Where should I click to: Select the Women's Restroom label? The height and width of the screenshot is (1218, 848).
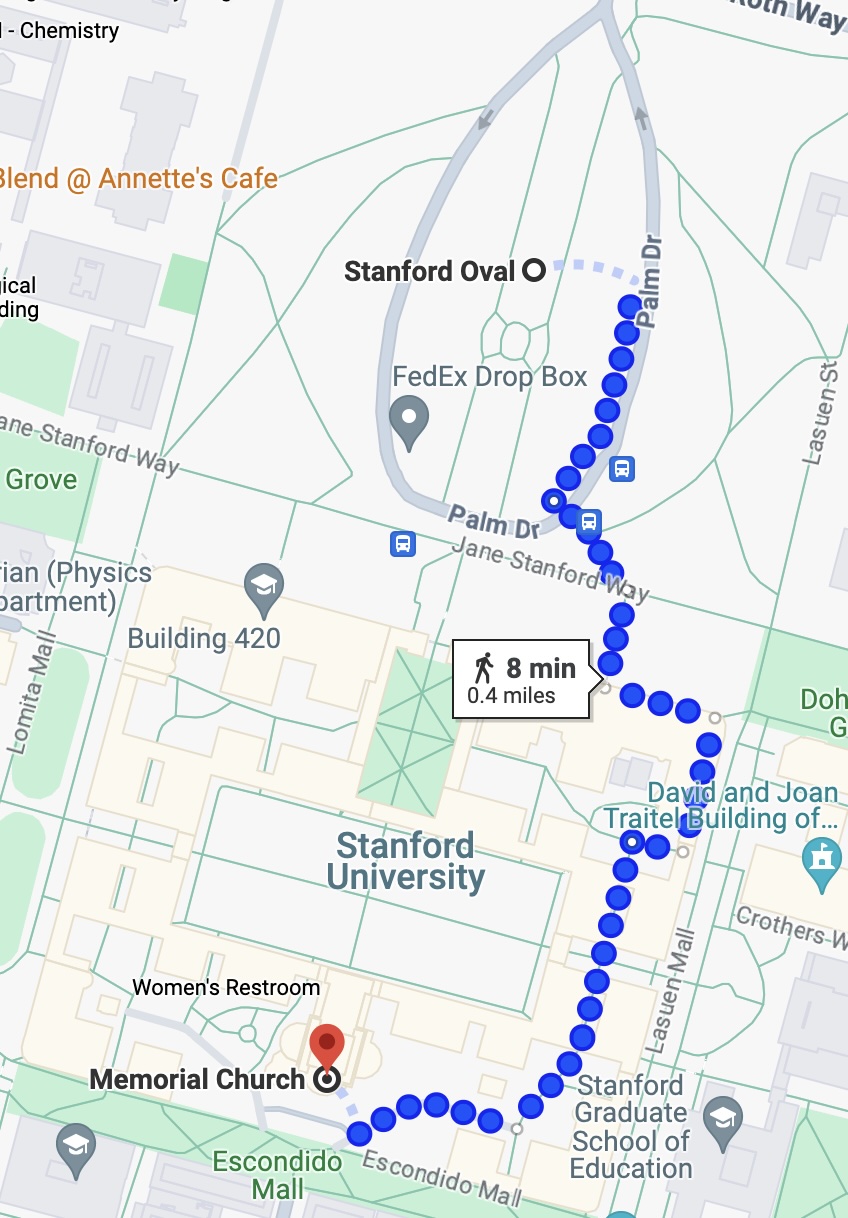click(x=226, y=987)
